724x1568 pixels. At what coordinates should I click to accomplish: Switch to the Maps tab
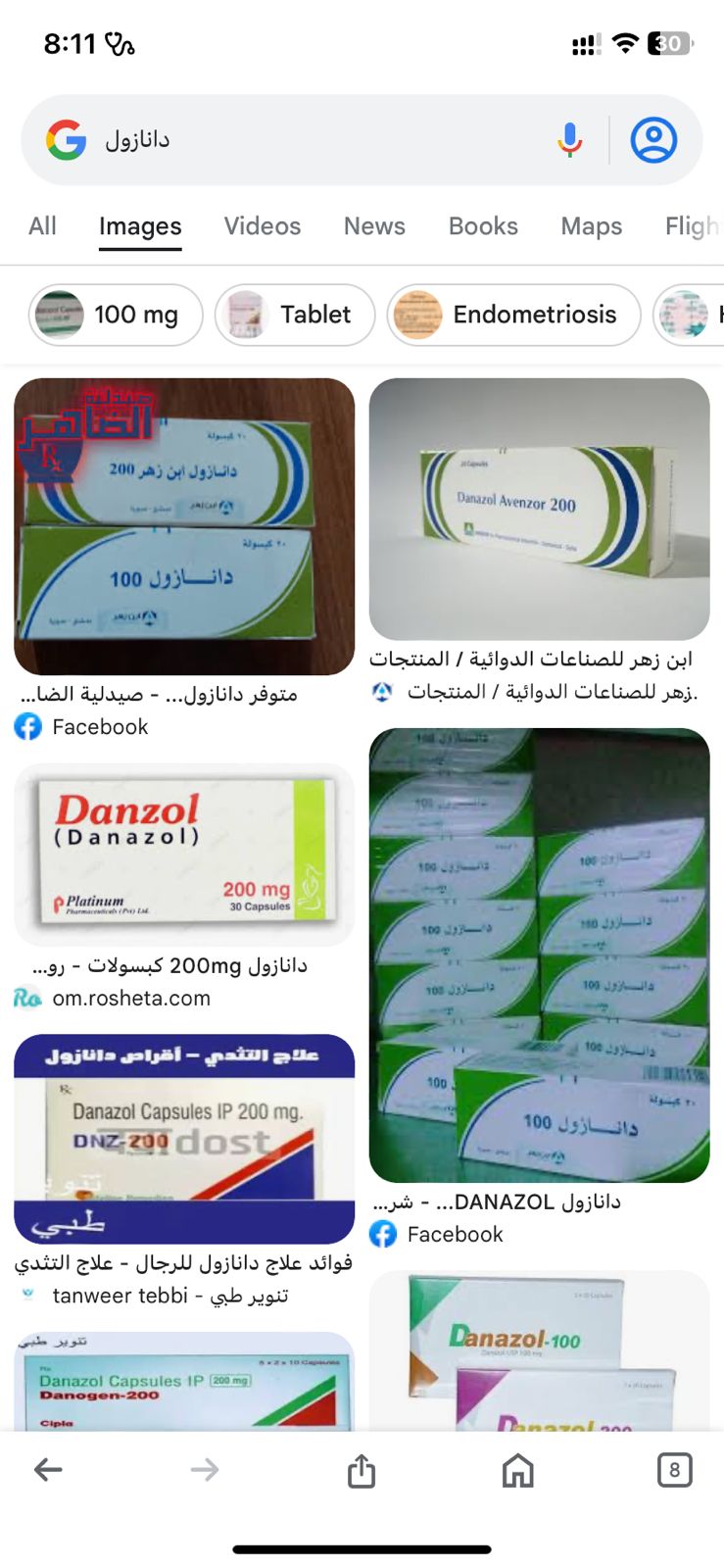click(591, 226)
